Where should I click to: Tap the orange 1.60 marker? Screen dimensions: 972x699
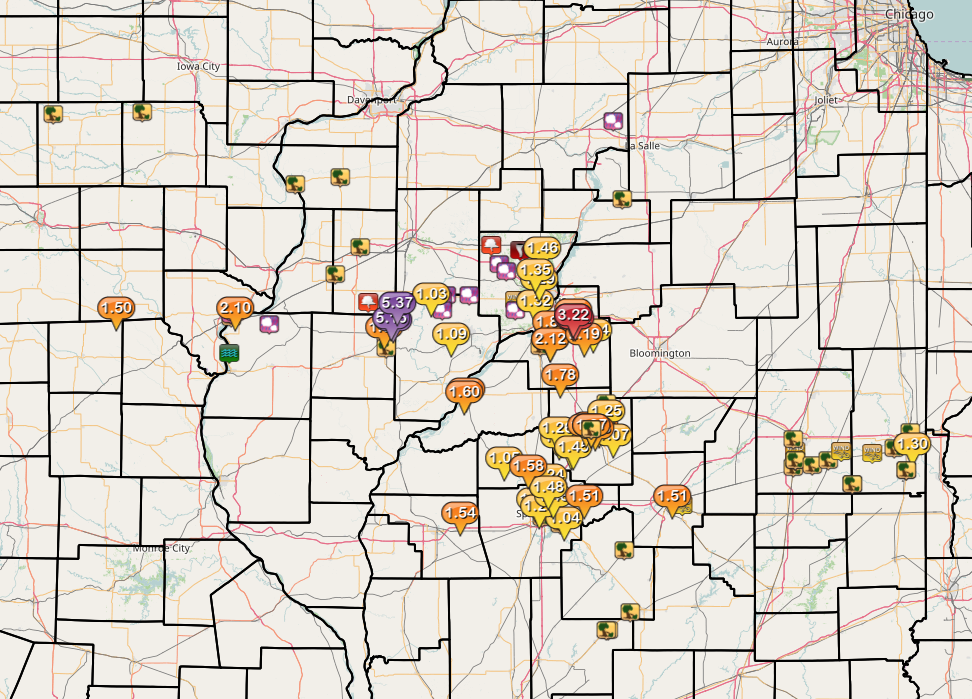pos(464,393)
